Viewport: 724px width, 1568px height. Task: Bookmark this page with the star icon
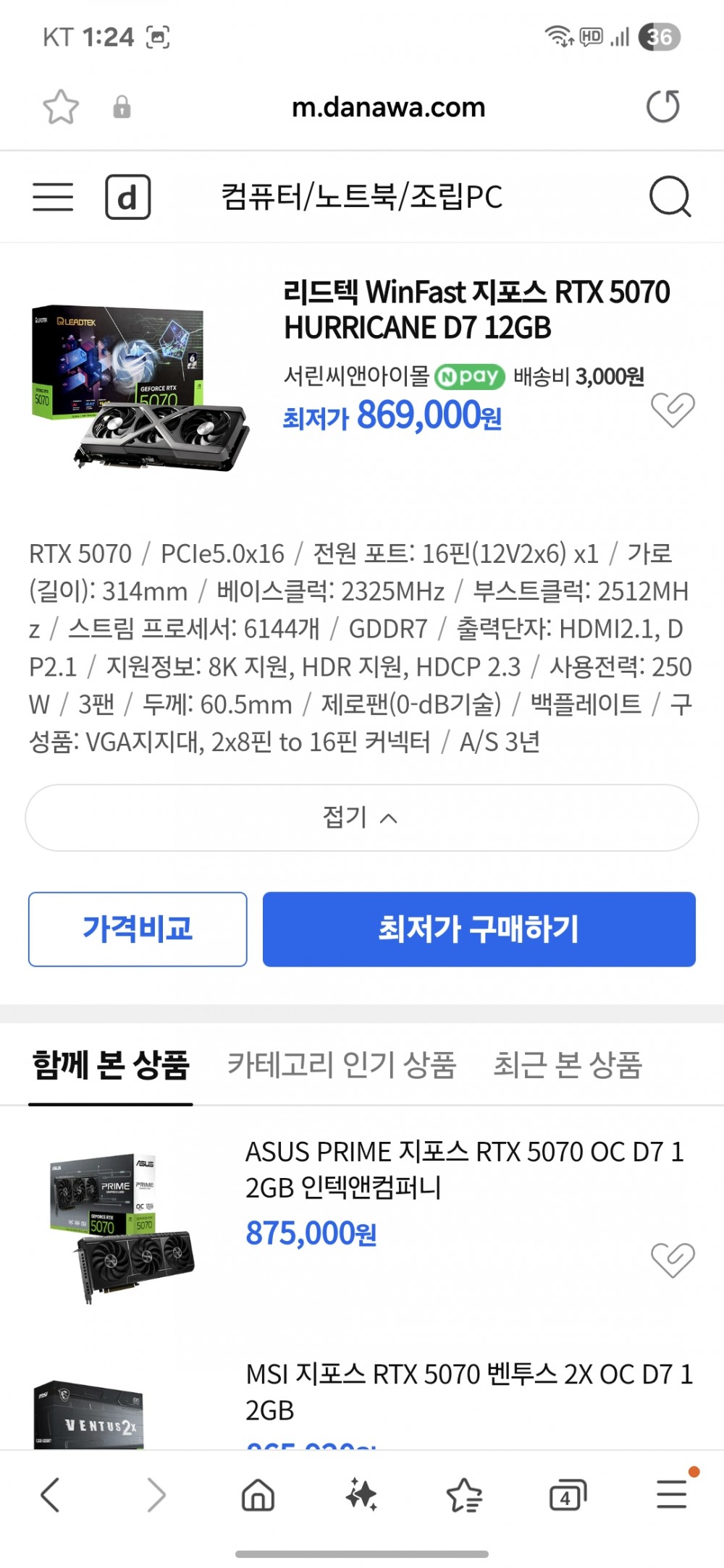point(61,107)
